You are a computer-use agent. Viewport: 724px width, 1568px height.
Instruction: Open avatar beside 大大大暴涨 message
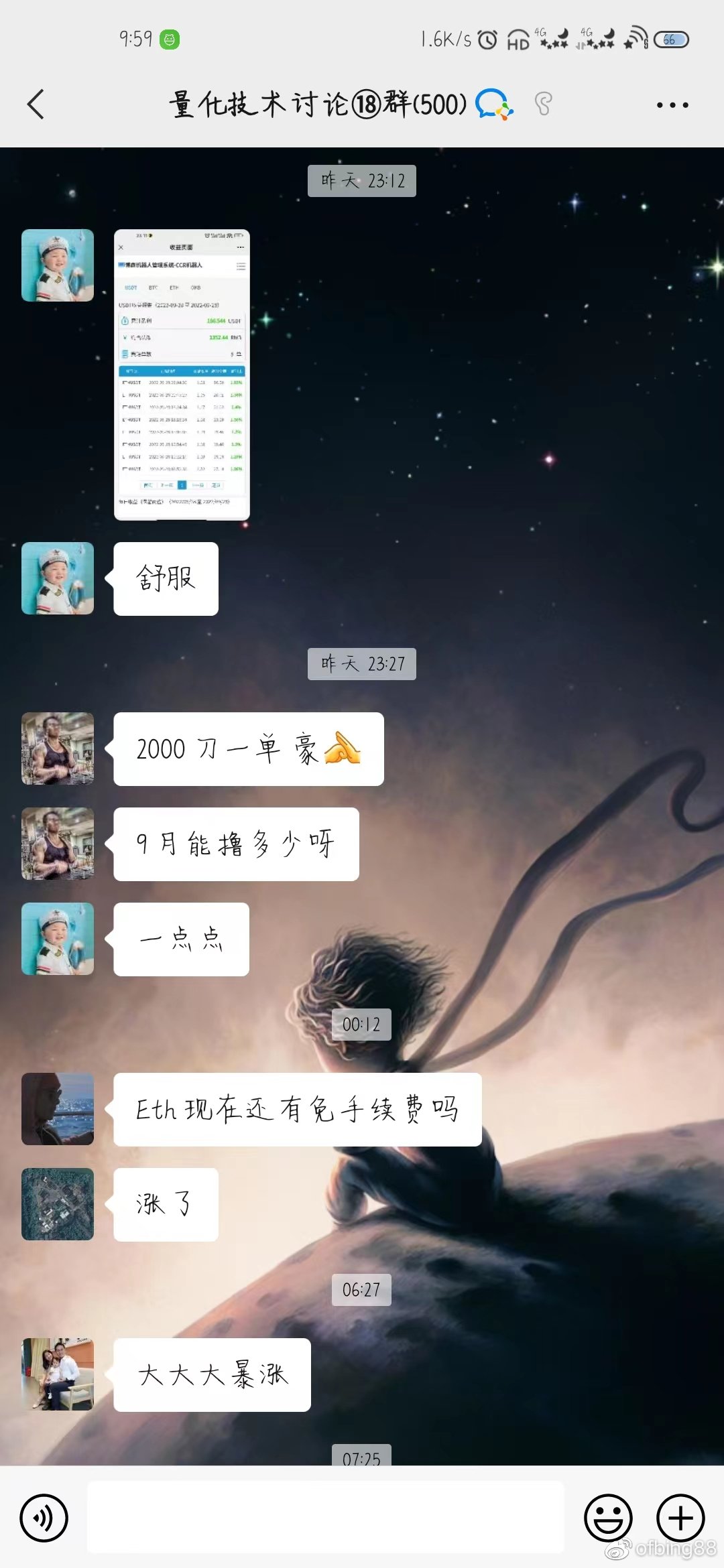[x=58, y=1374]
